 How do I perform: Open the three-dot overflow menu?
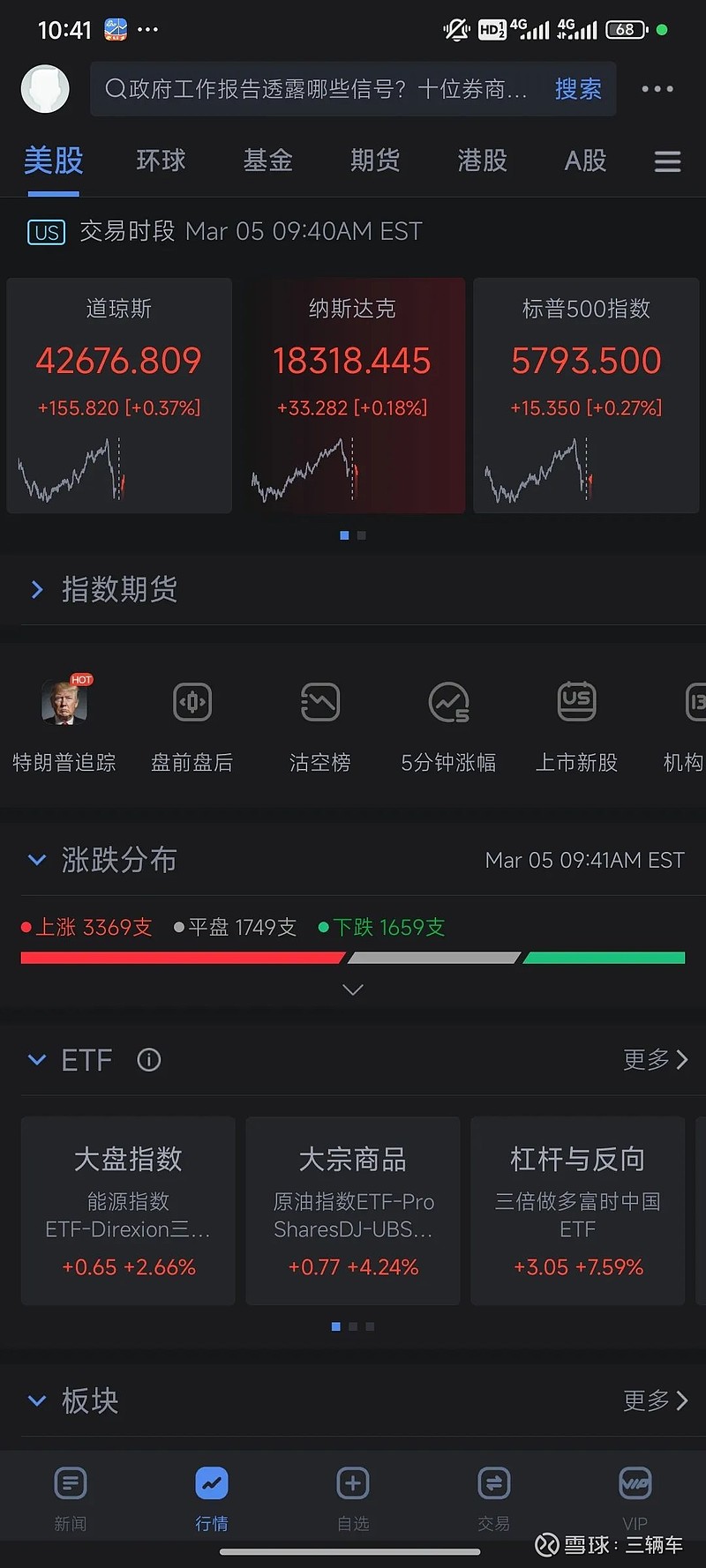click(657, 89)
